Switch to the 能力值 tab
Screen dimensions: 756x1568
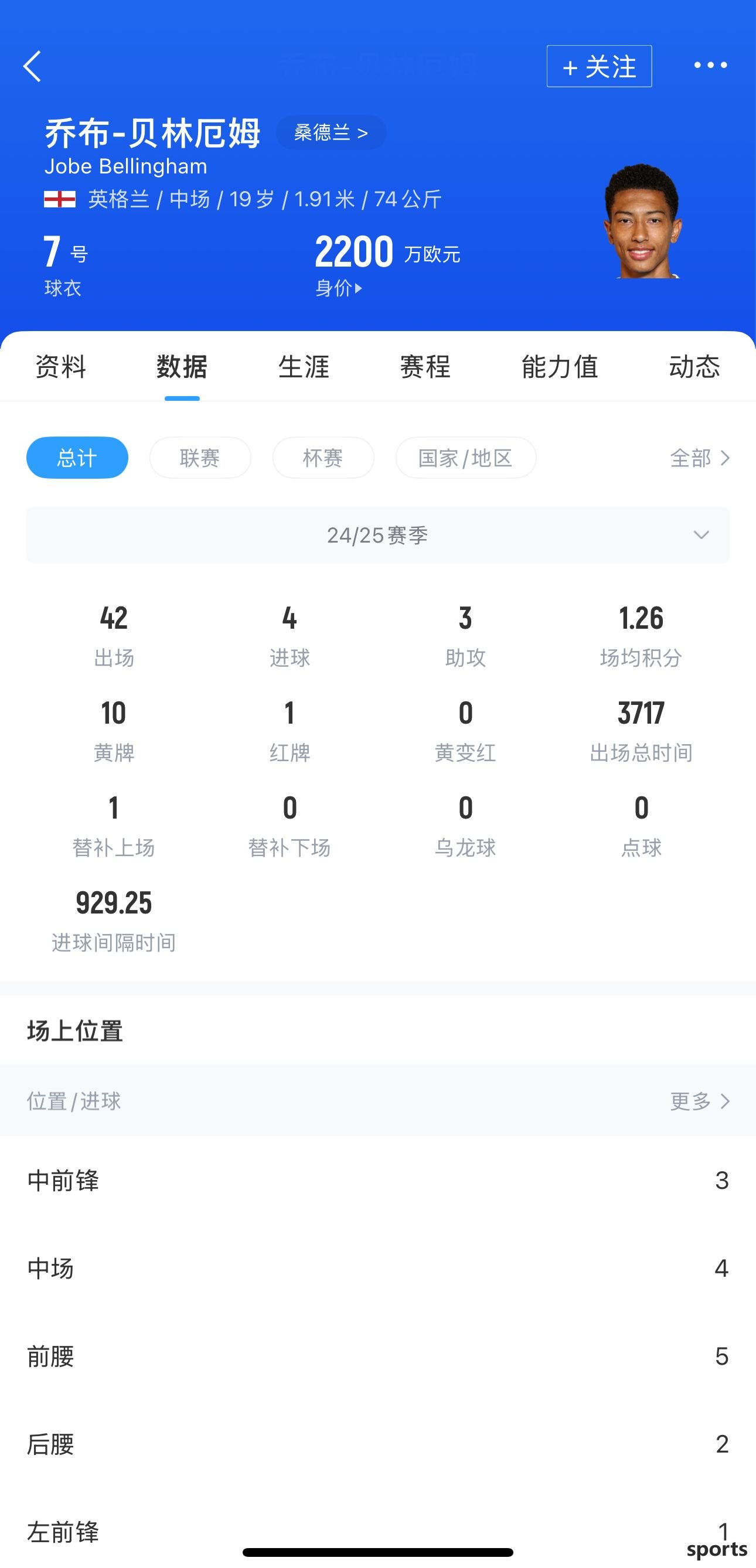coord(560,367)
